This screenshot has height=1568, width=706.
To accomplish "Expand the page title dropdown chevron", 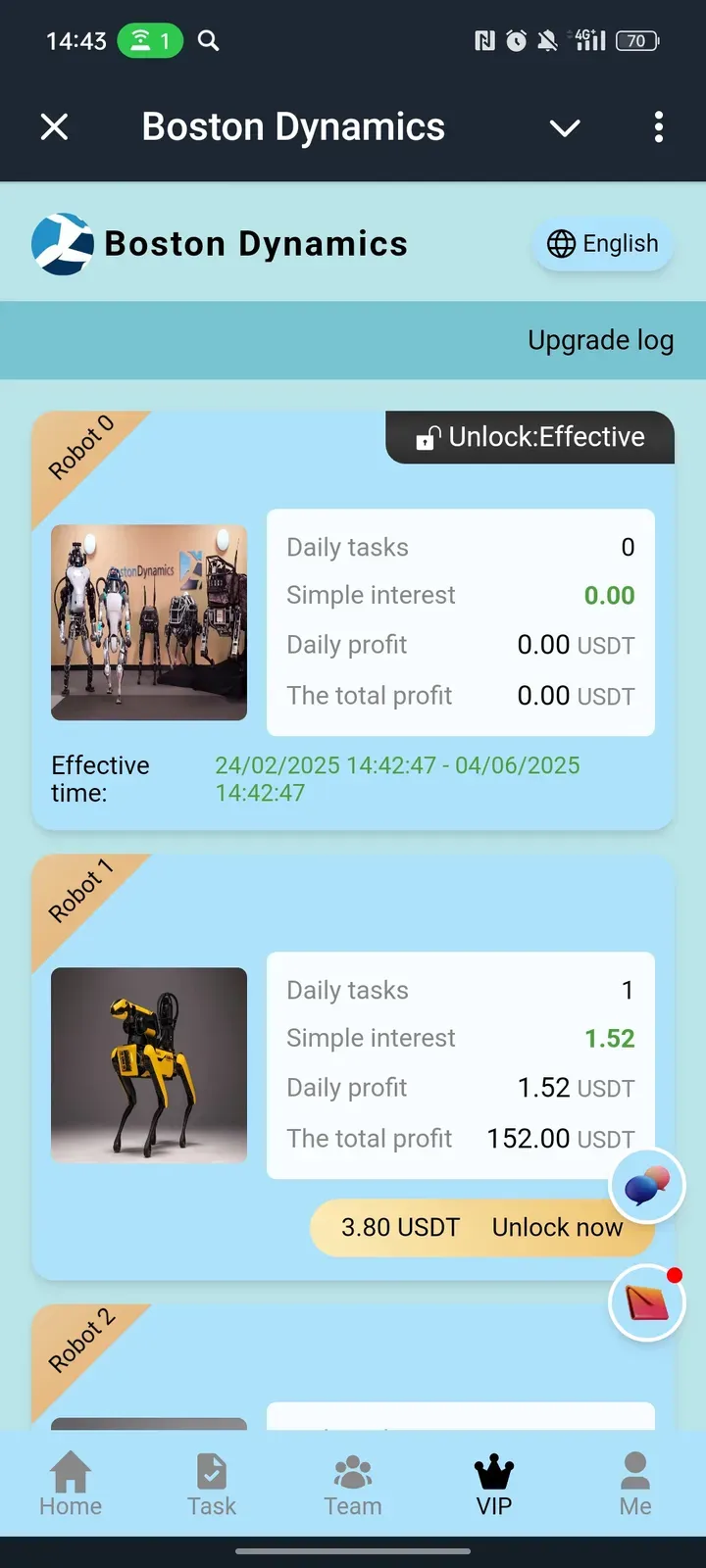I will (x=565, y=127).
